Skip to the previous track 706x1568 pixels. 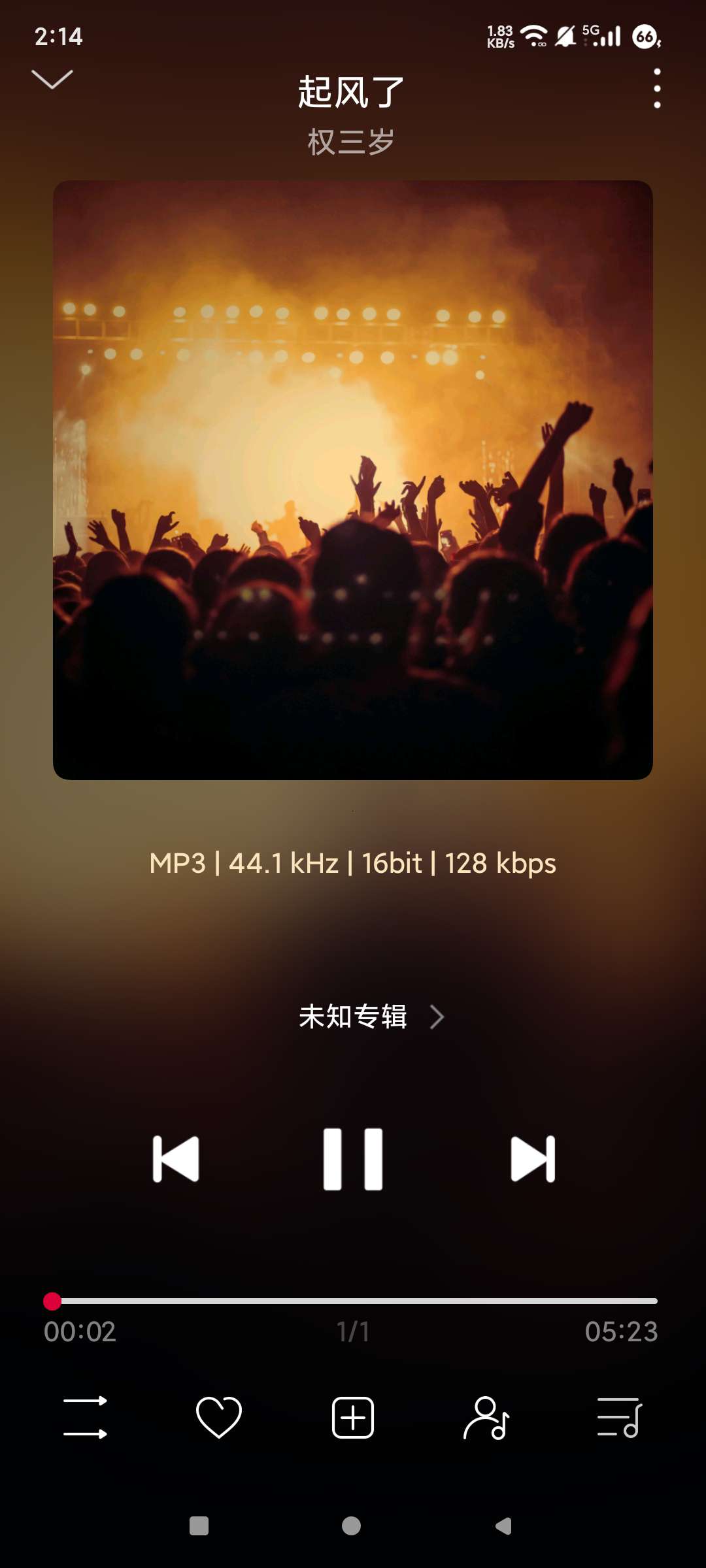(x=176, y=1159)
